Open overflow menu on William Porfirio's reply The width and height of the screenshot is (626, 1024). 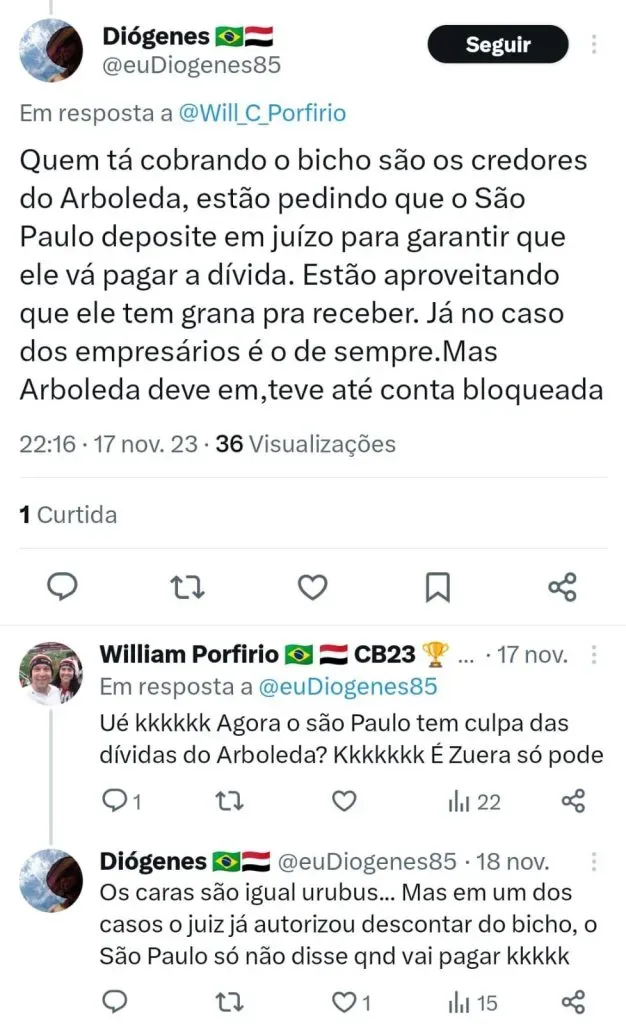point(594,655)
